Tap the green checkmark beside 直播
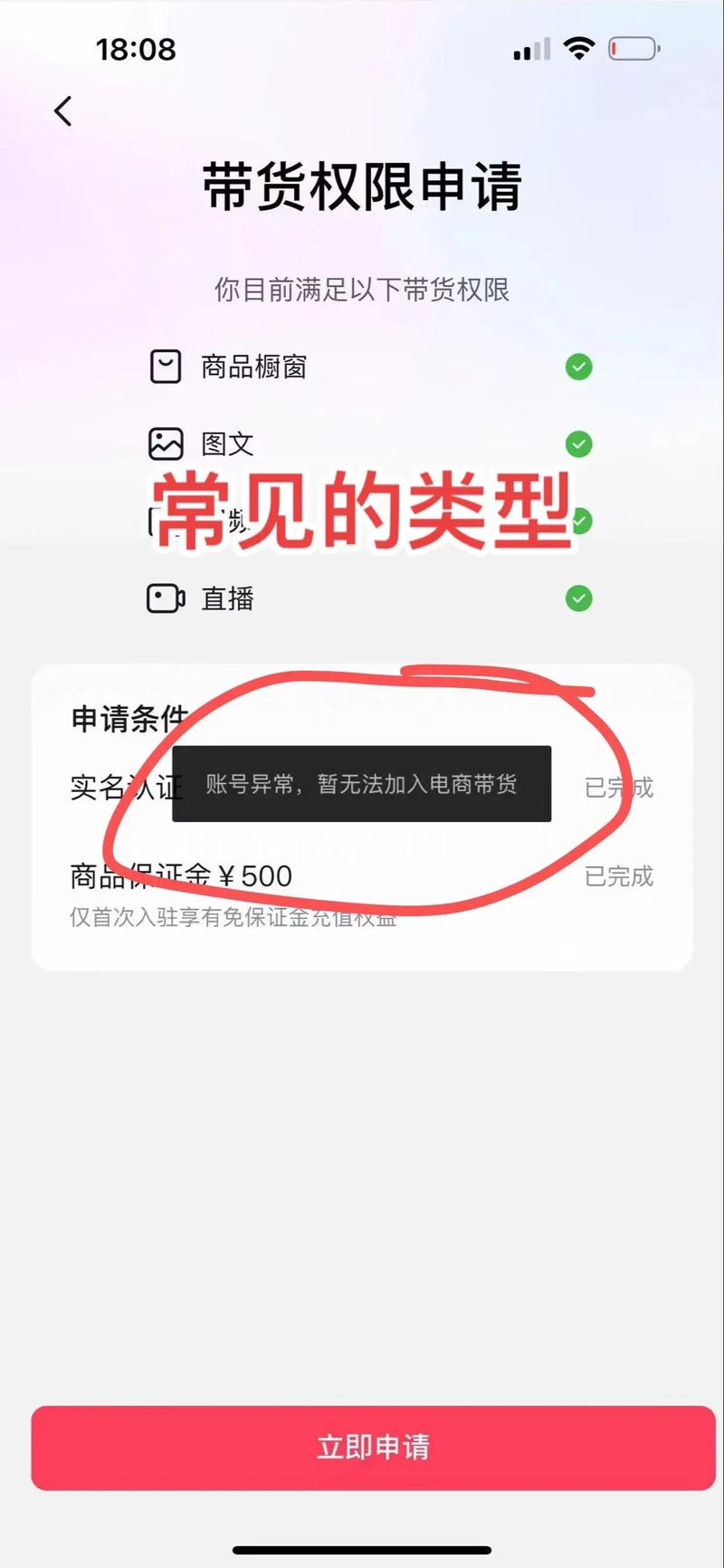 pyautogui.click(x=577, y=599)
